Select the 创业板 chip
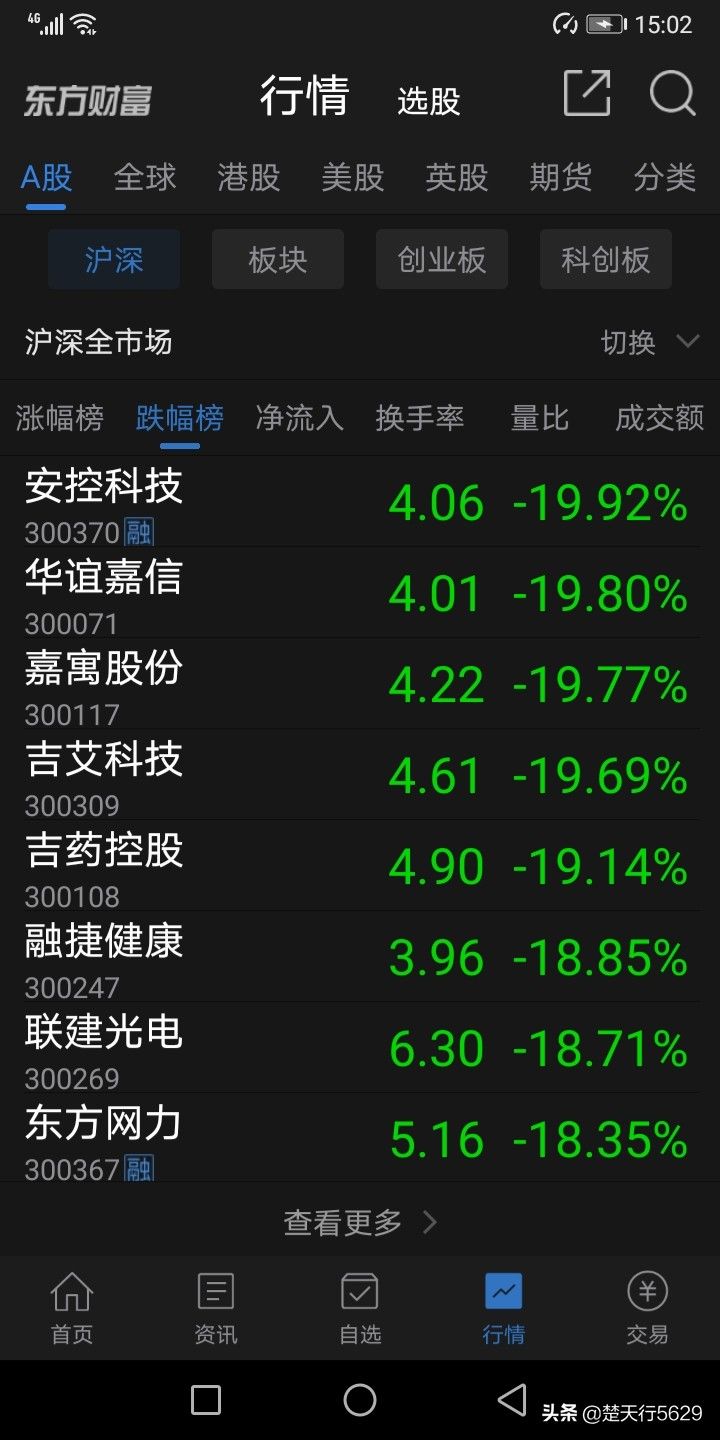 click(x=442, y=260)
